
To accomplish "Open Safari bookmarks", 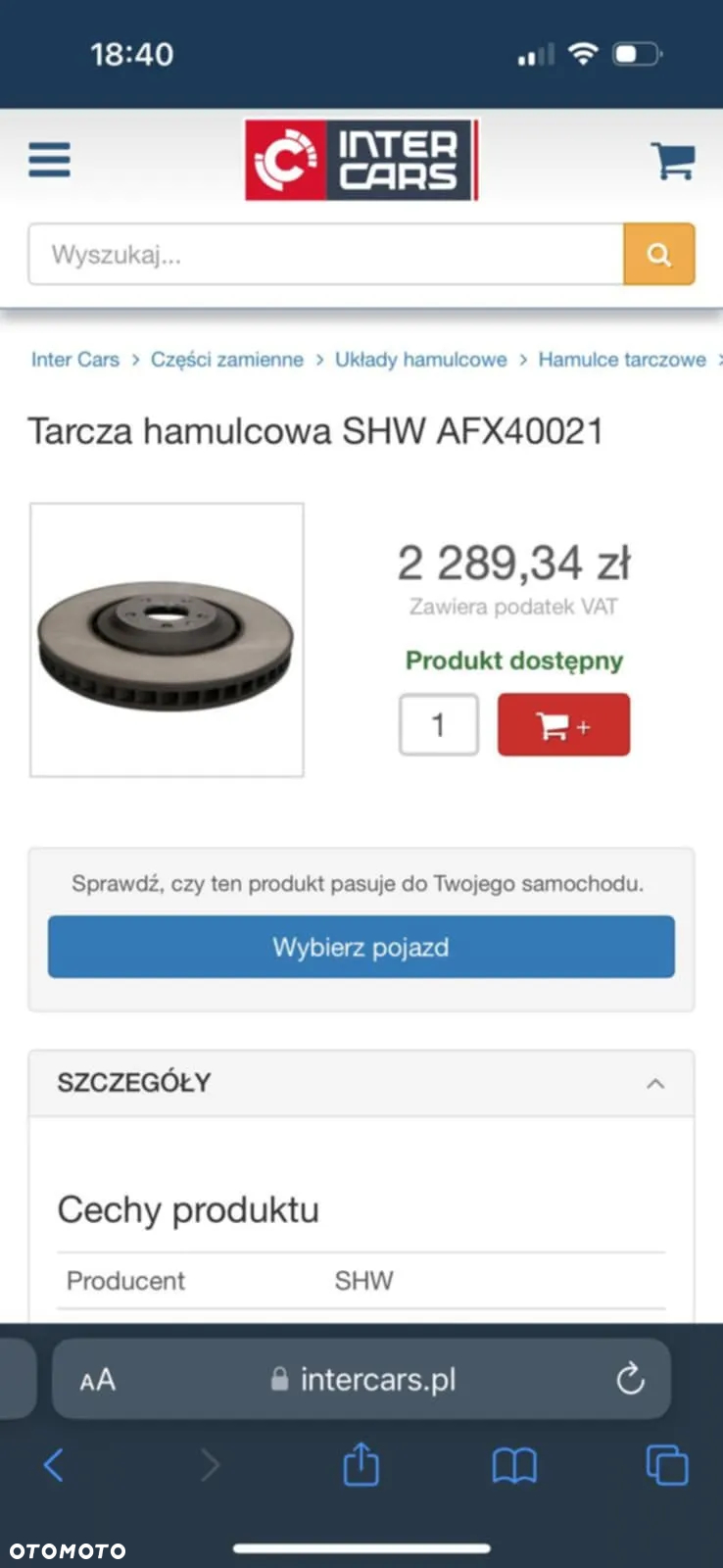I will [x=514, y=1466].
